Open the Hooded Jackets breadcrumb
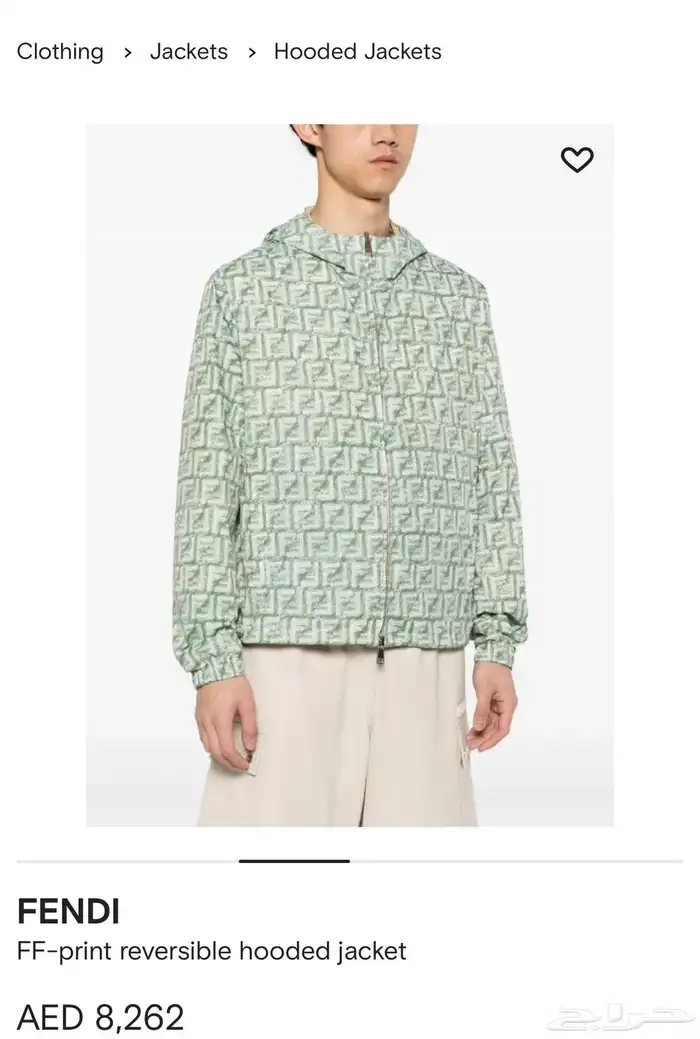Image resolution: width=700 pixels, height=1039 pixels. pos(357,52)
